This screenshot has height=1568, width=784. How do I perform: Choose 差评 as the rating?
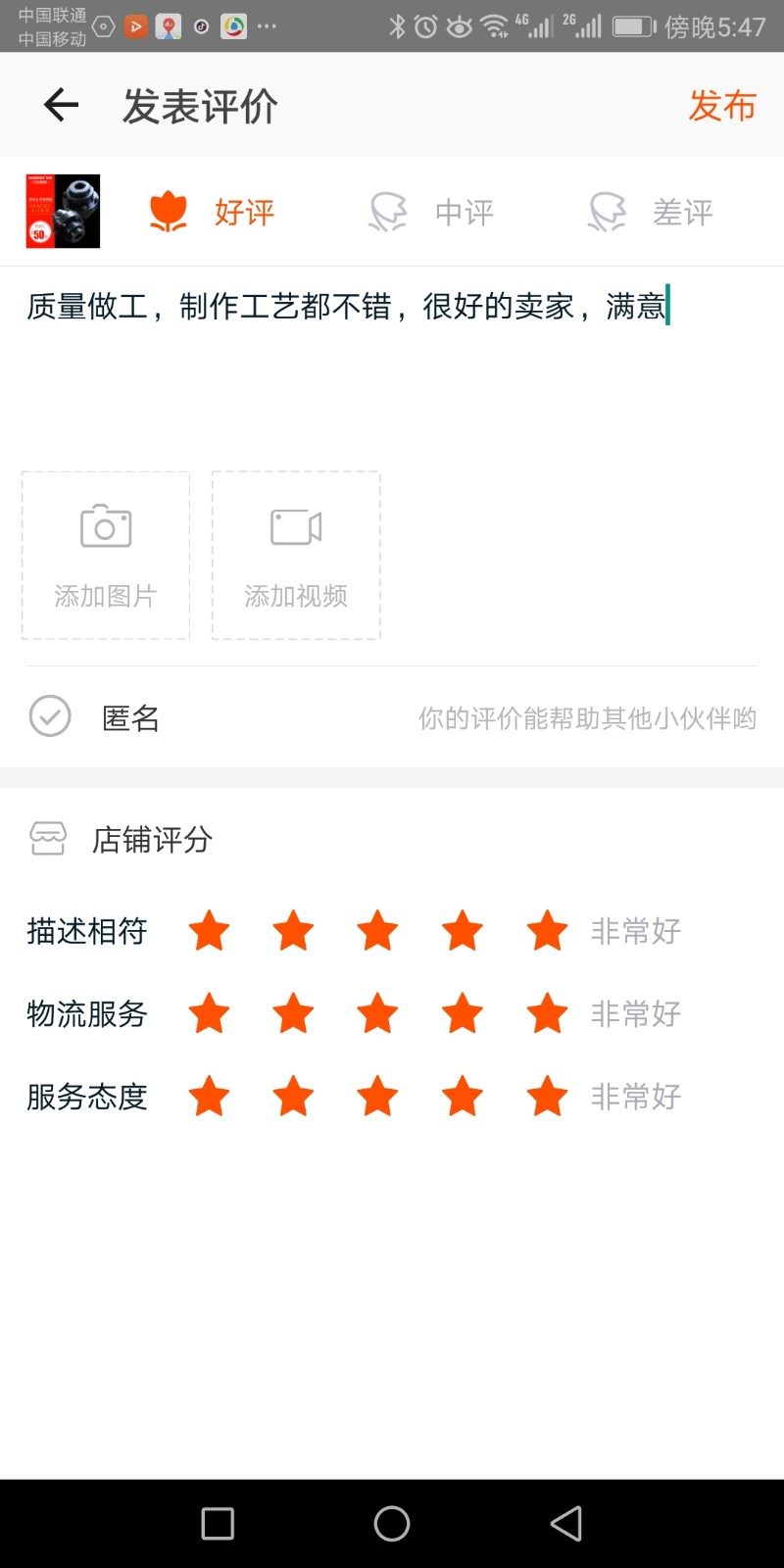[x=652, y=212]
